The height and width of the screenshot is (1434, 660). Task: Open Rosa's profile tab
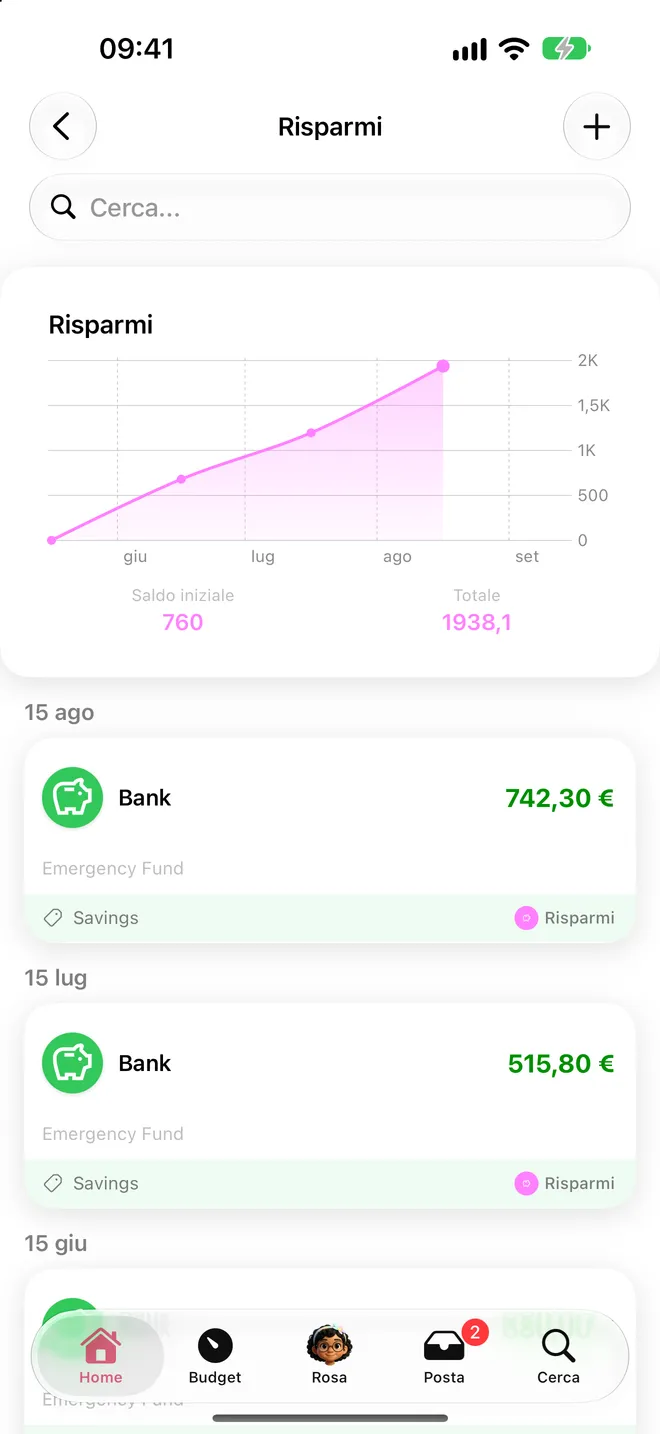(x=329, y=1356)
